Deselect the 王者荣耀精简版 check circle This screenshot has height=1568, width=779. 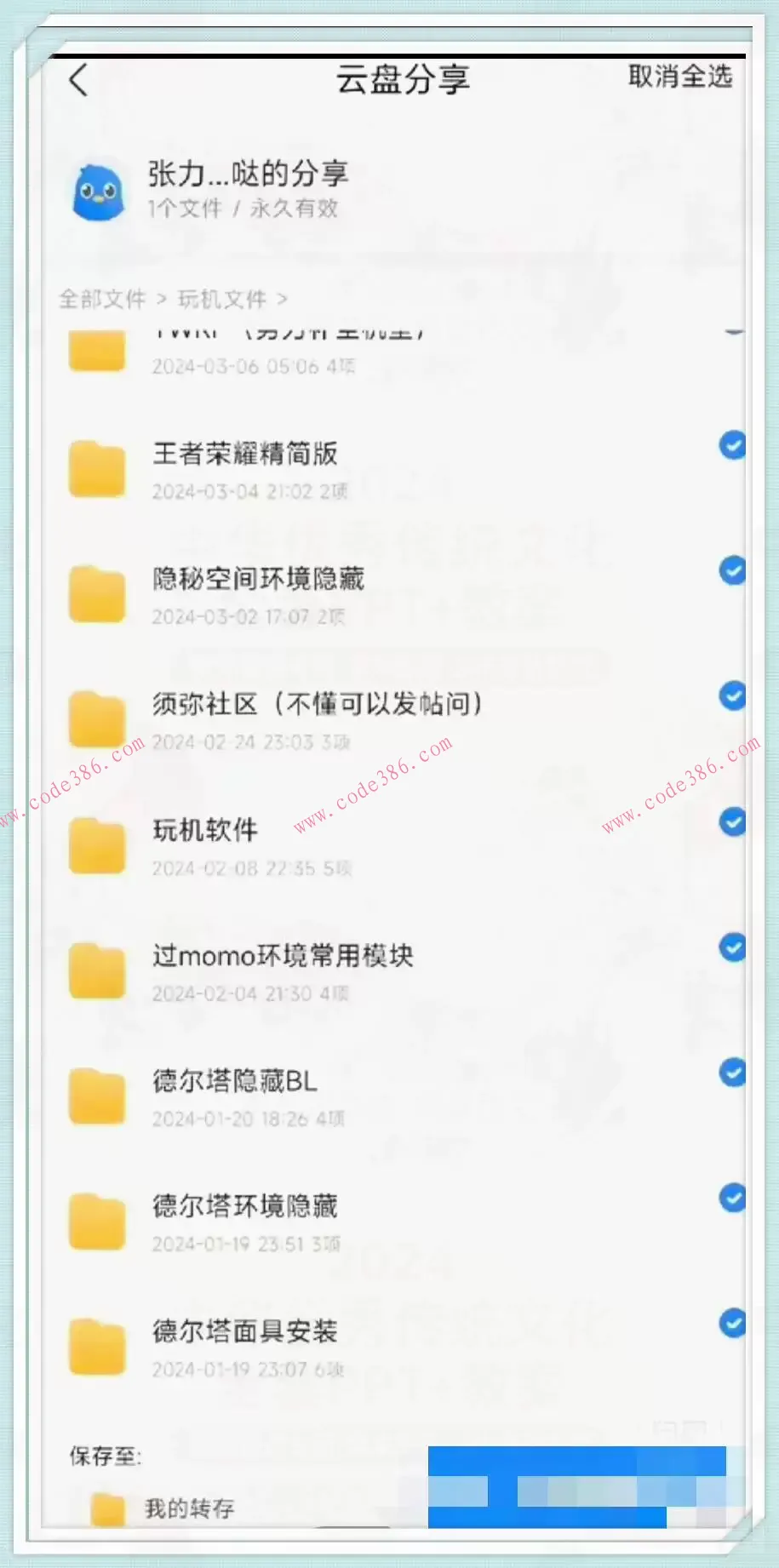point(733,444)
